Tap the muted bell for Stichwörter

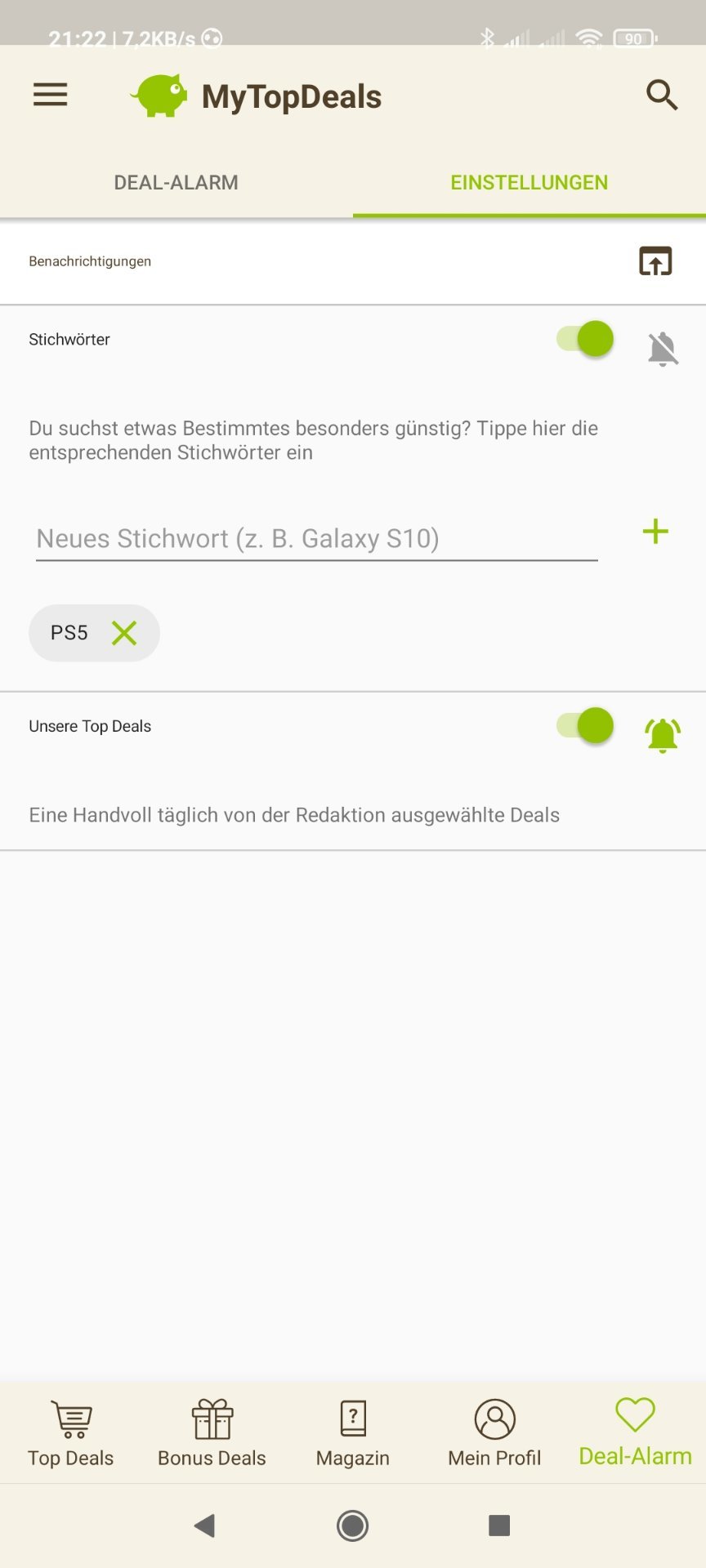[x=663, y=349]
